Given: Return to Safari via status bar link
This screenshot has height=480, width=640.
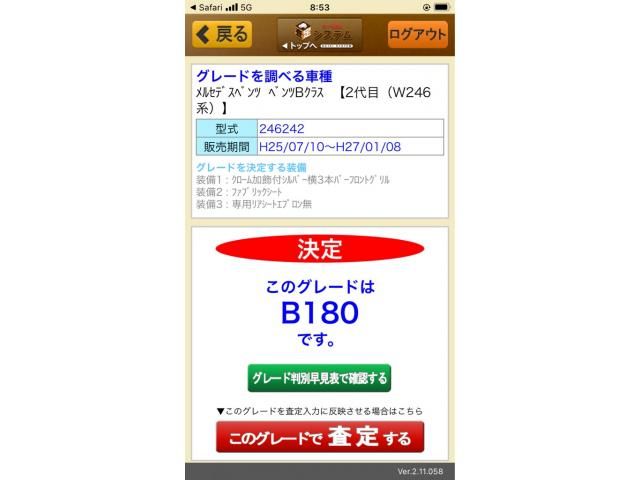Looking at the screenshot, I should 207,7.
